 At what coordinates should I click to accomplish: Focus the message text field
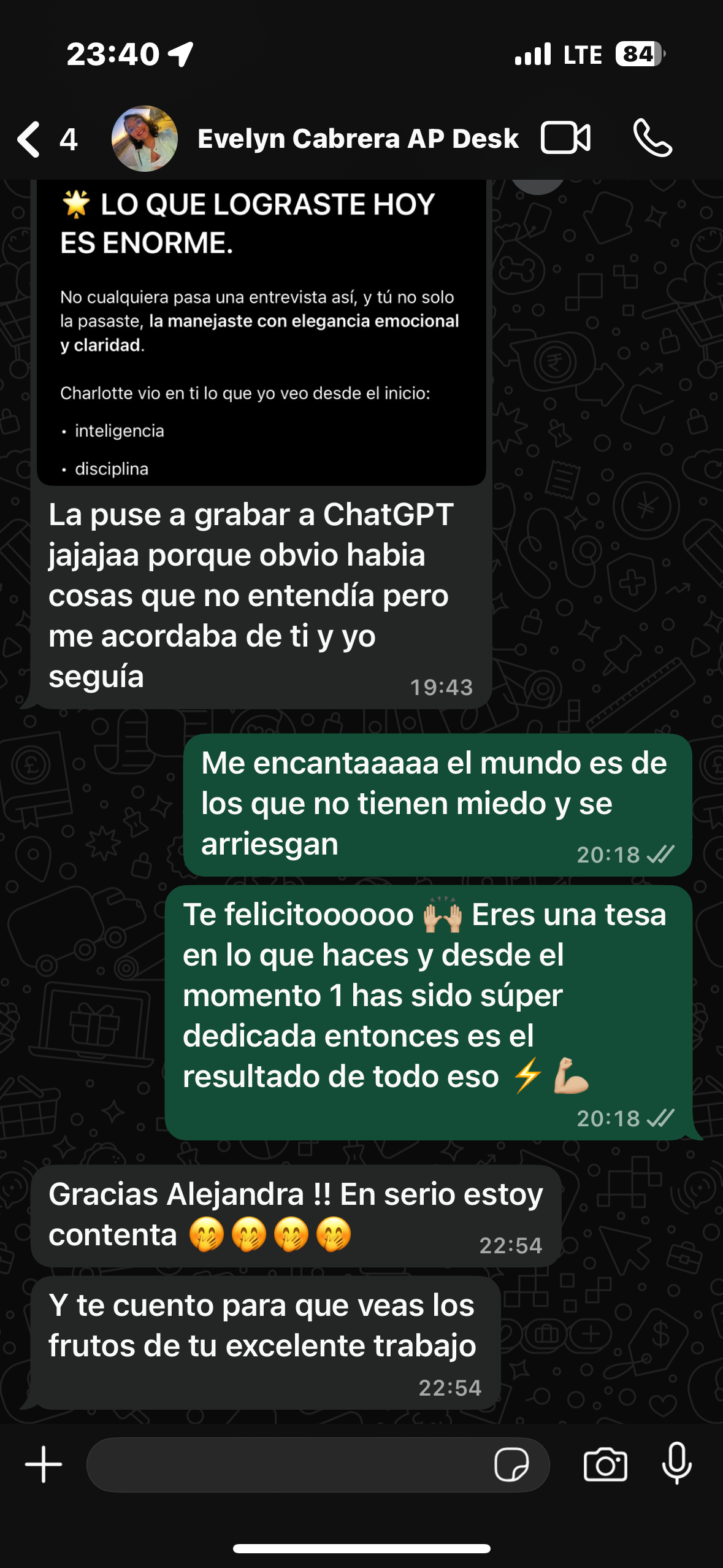[x=288, y=1465]
